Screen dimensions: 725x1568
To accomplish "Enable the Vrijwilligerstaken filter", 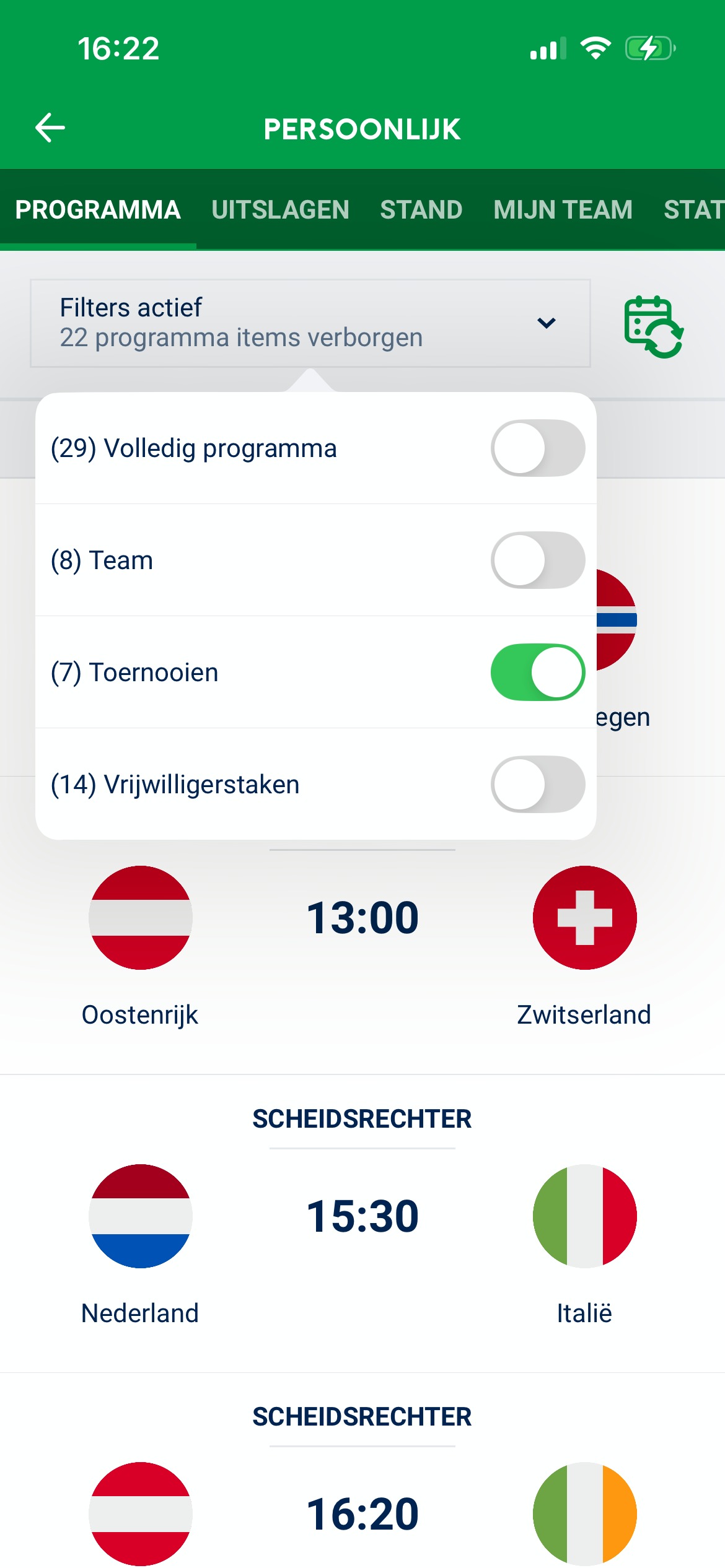I will 537,784.
